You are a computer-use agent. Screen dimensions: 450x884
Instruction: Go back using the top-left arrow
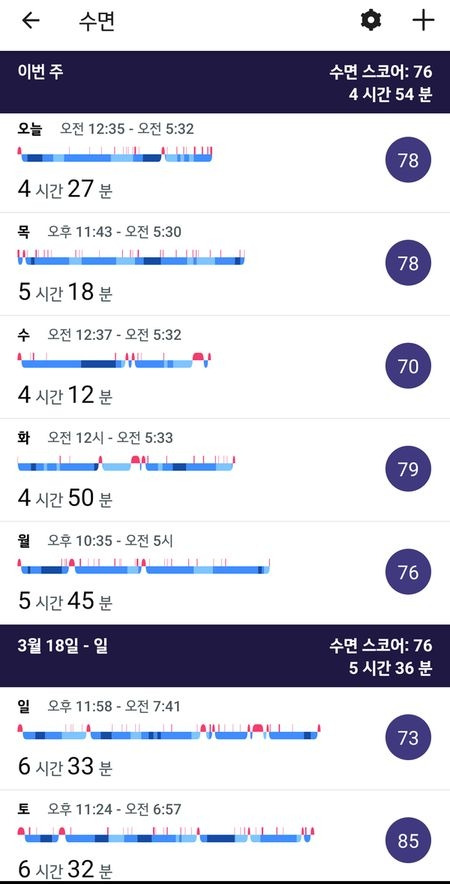tap(31, 21)
